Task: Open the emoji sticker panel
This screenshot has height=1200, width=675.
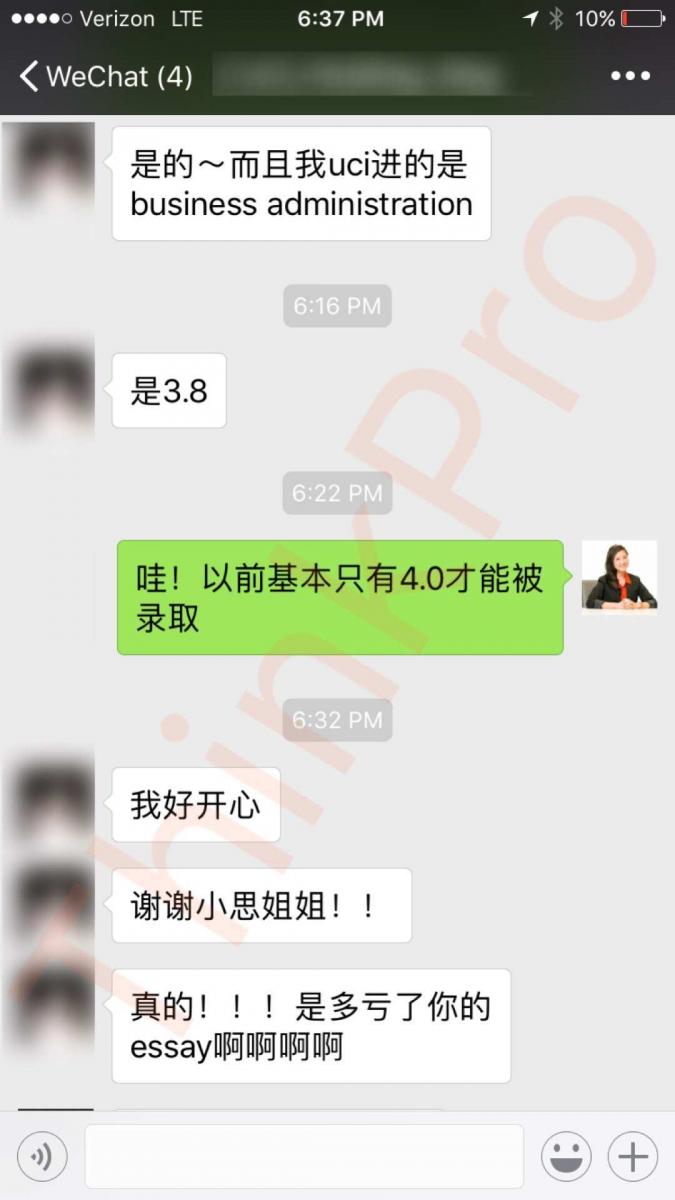Action: (x=566, y=1157)
